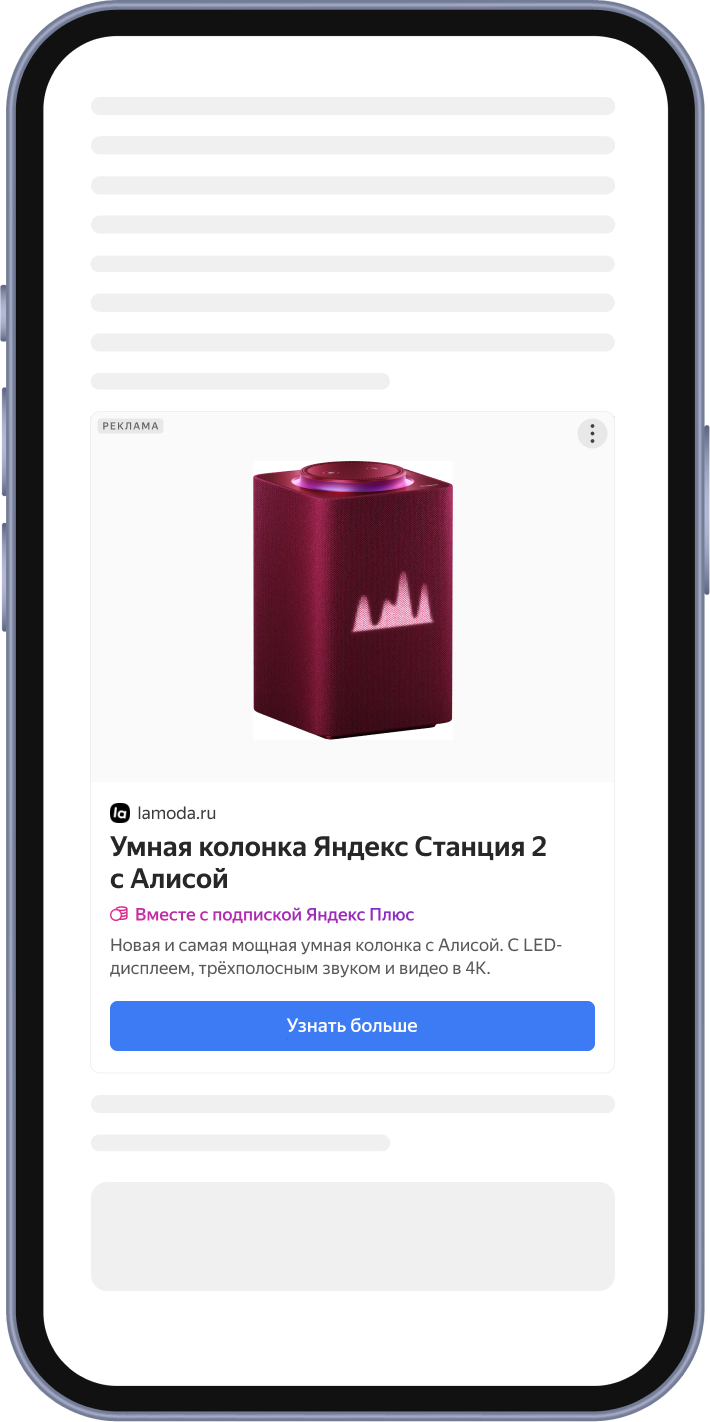Viewport: 710px width, 1422px height.
Task: Open the ad's three-dot options menu
Action: pos(592,433)
